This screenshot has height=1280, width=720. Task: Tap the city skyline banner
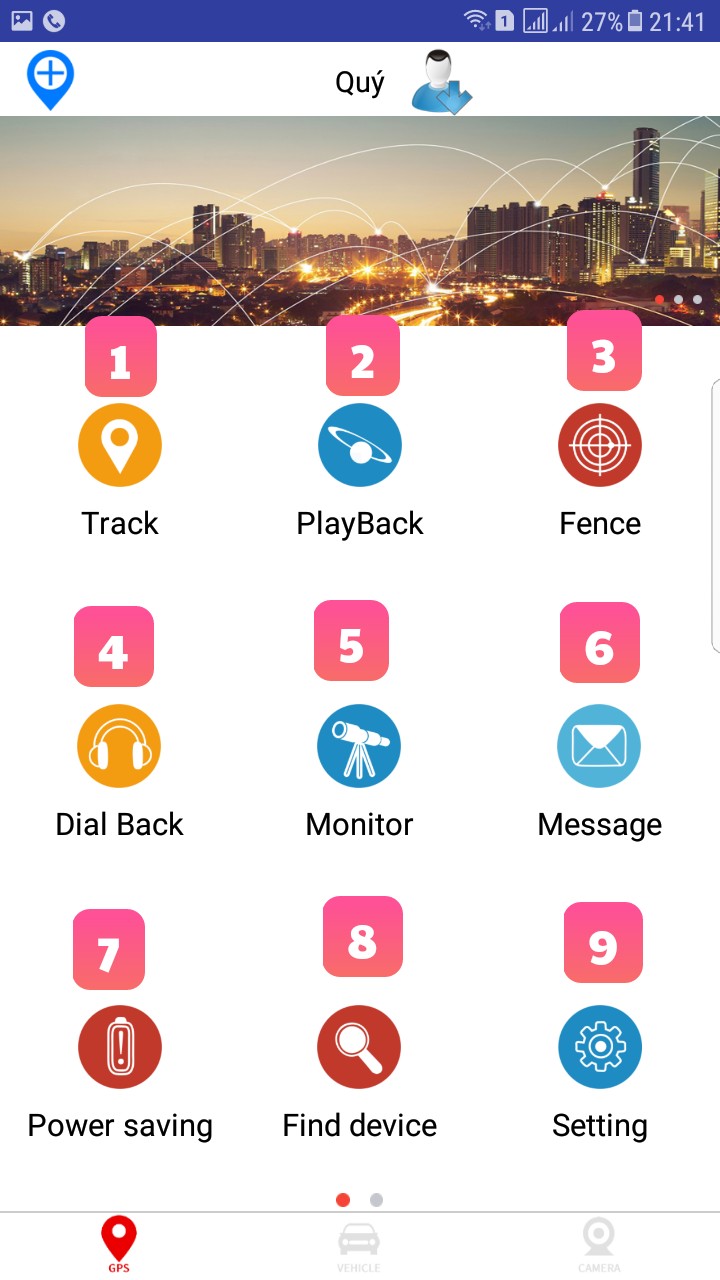[x=360, y=221]
